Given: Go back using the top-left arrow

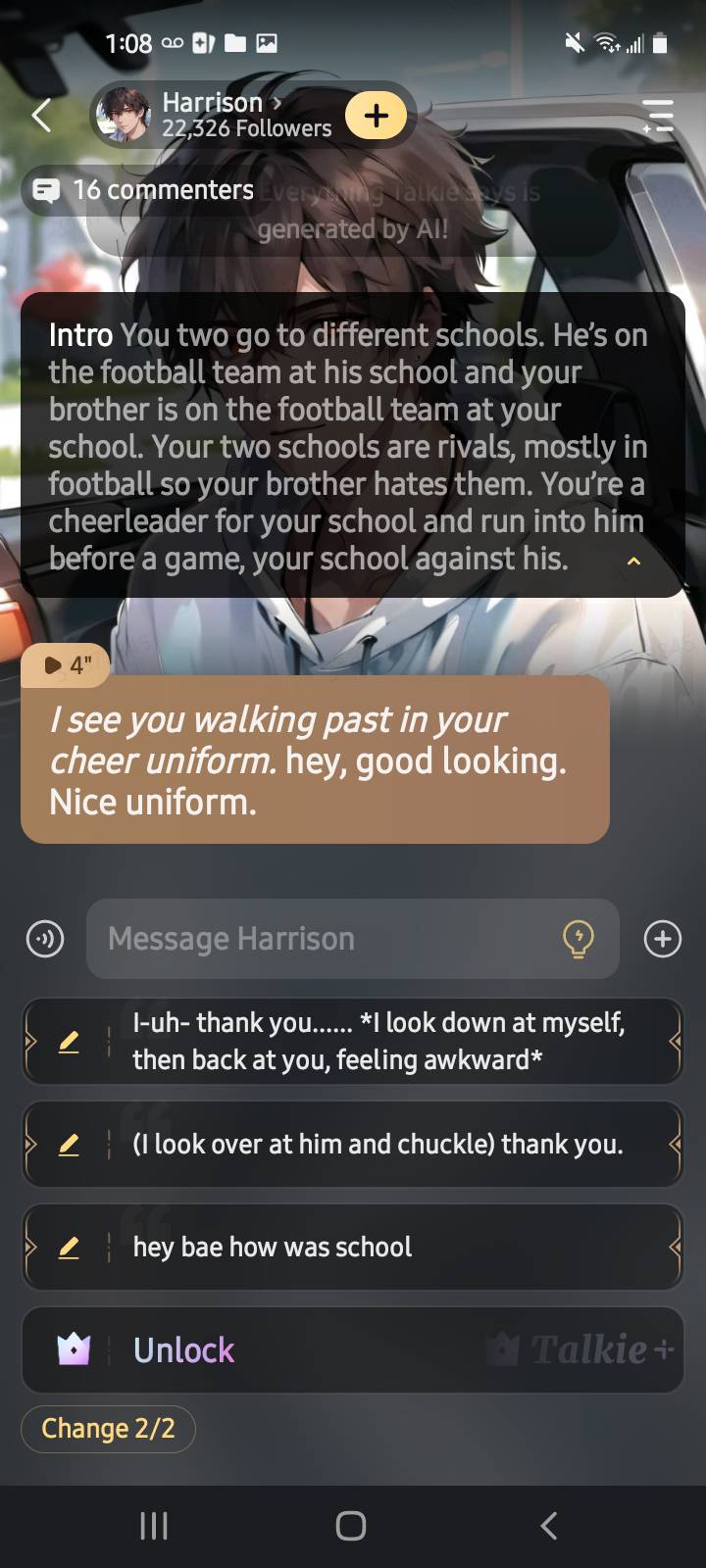Looking at the screenshot, I should (x=41, y=115).
